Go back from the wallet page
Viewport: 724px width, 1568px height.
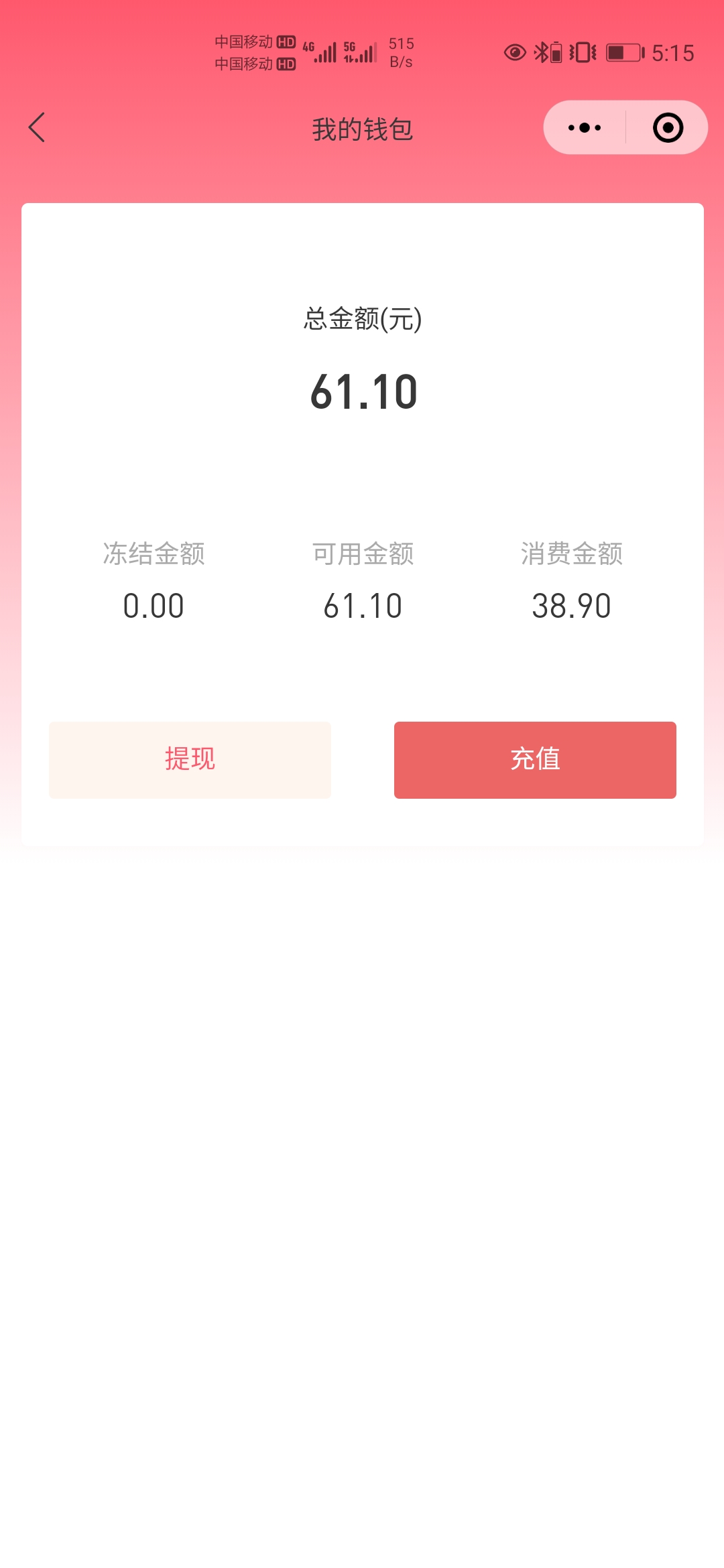pyautogui.click(x=37, y=127)
